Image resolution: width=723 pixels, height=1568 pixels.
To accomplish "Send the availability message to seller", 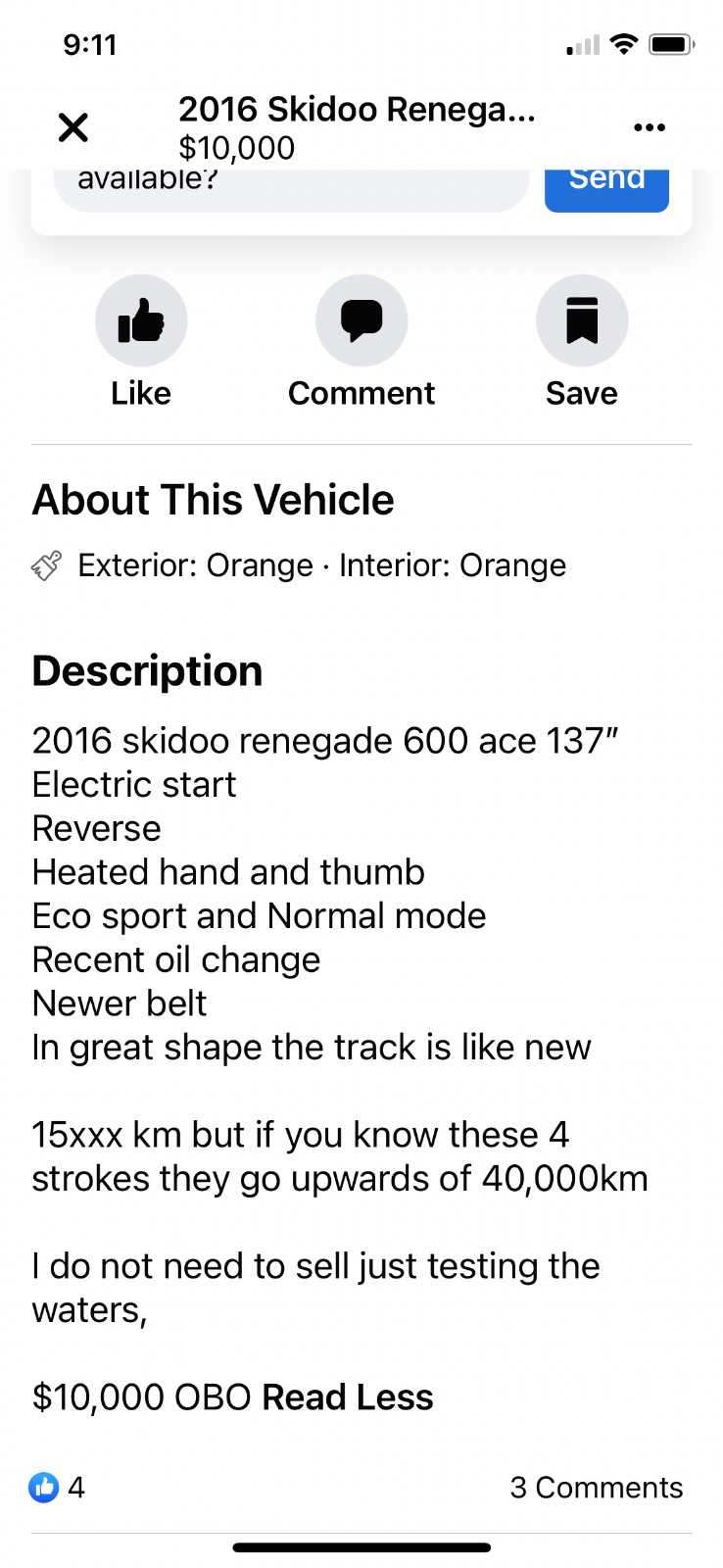I will [606, 188].
